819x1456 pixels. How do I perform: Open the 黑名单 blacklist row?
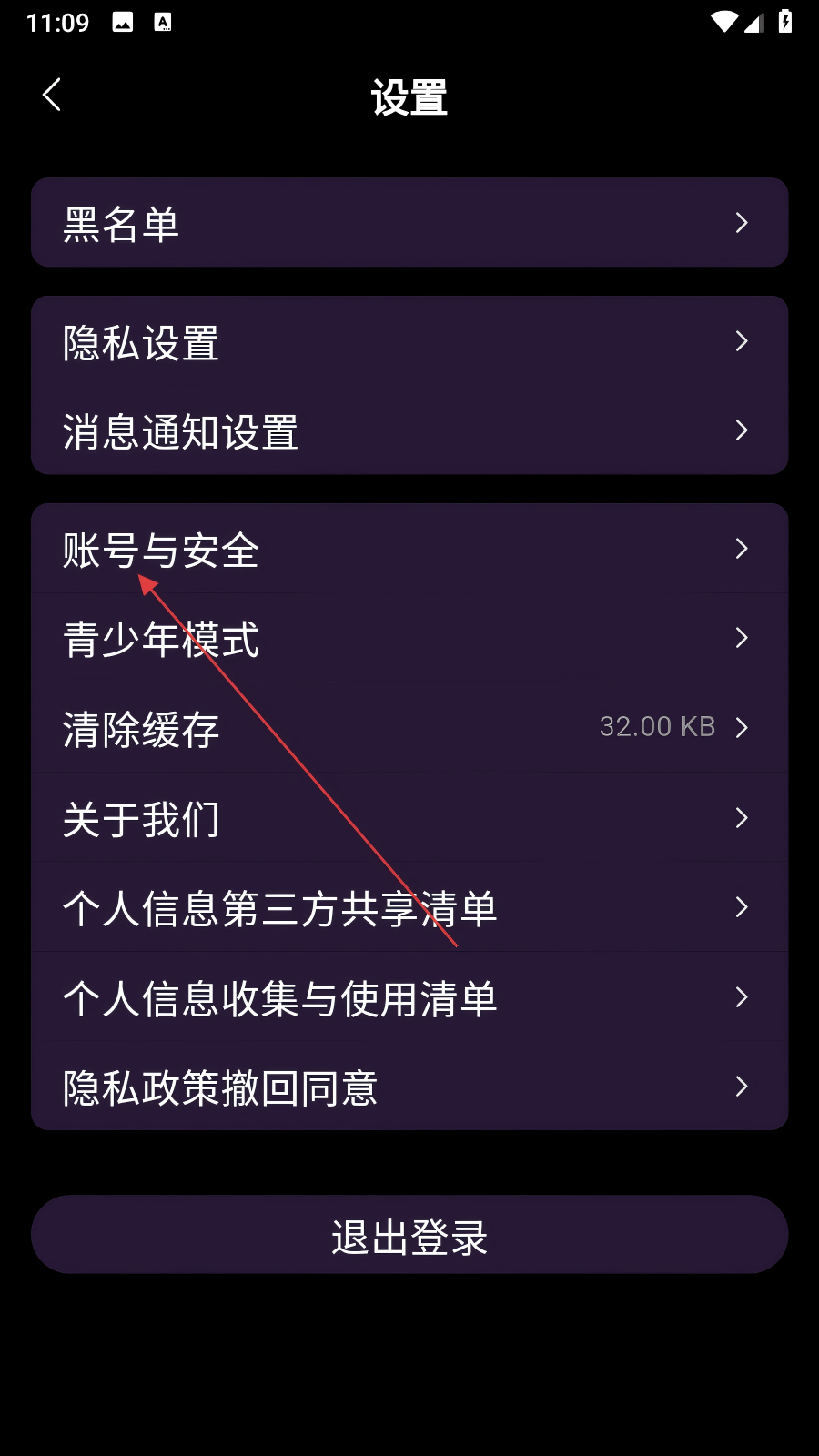[x=409, y=223]
